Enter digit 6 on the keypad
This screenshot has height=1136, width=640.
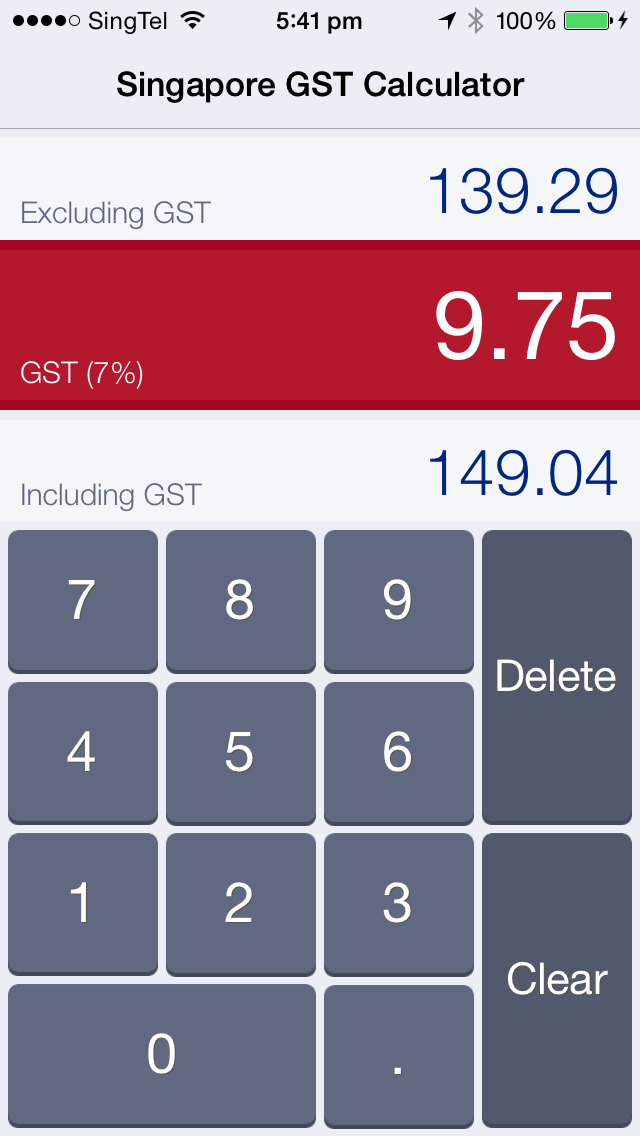click(x=399, y=753)
